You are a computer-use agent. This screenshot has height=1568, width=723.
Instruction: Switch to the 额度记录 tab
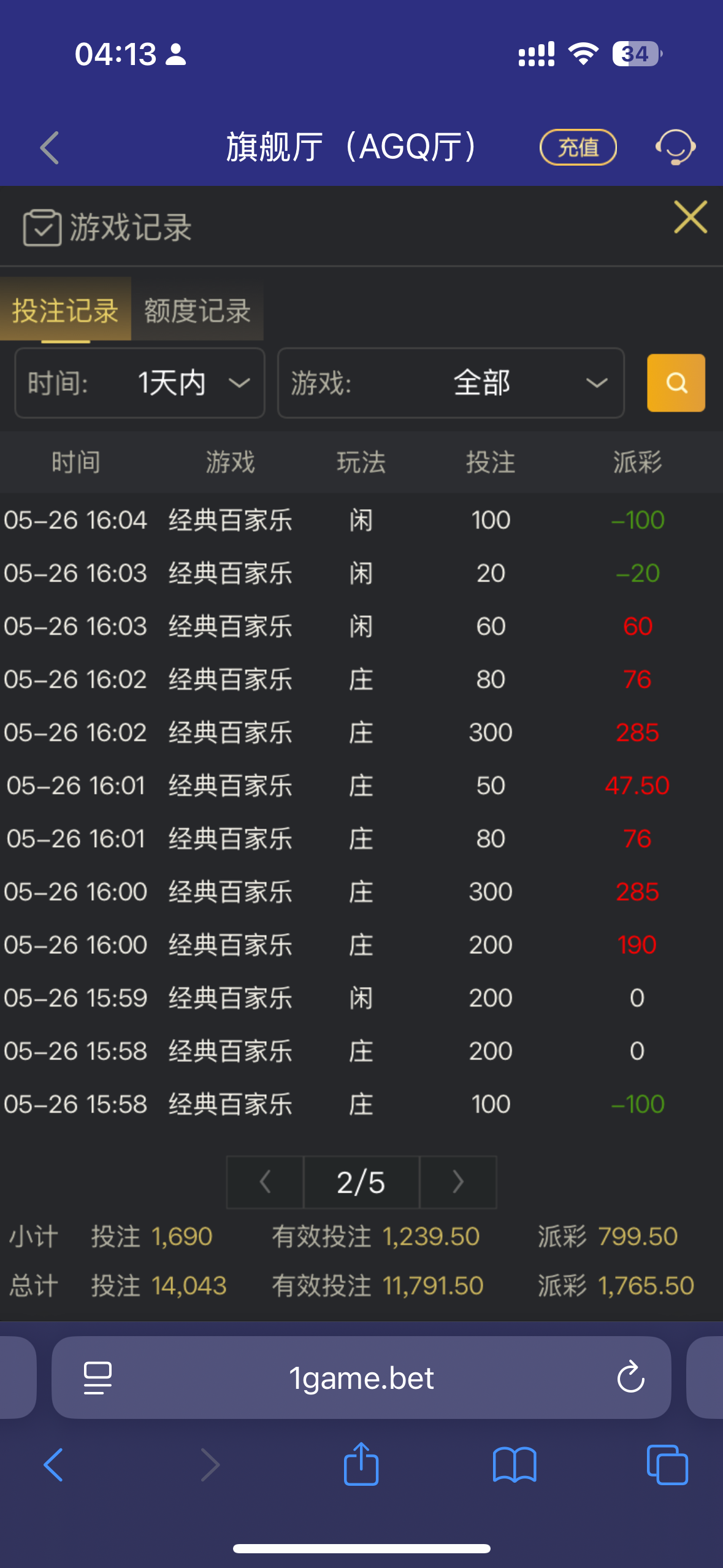pos(196,311)
